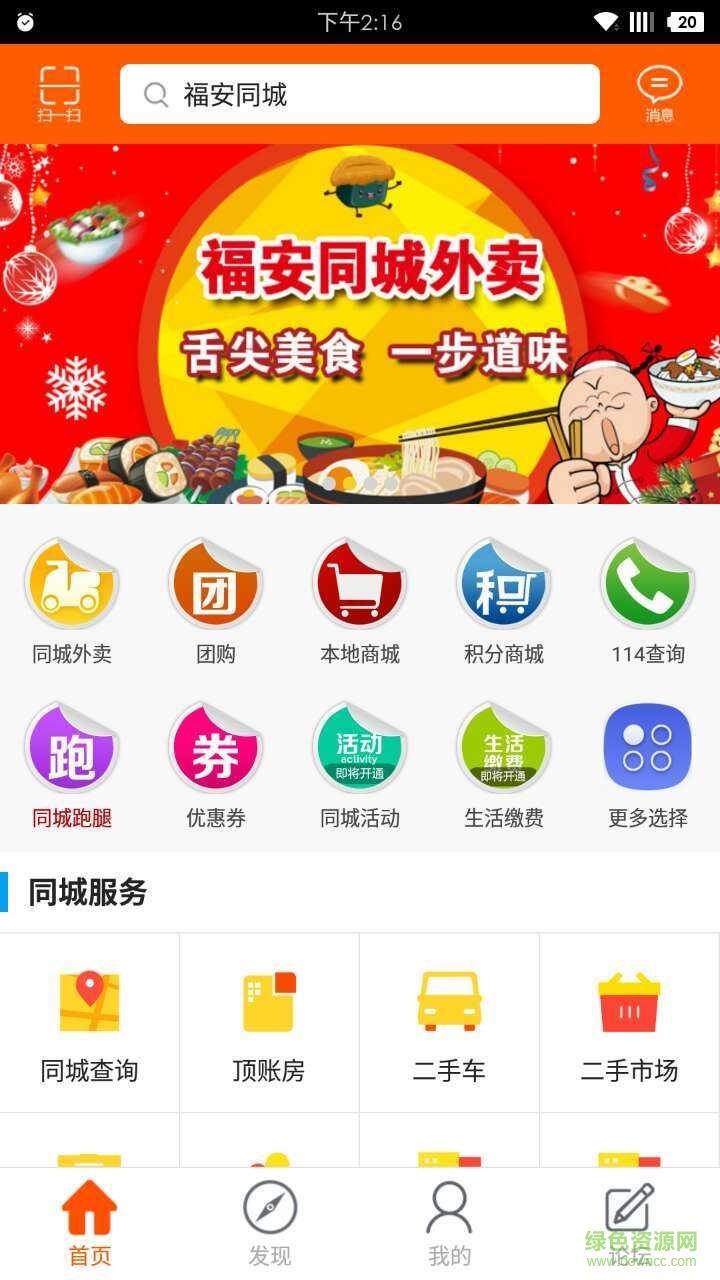Switch to the 我的 tab
720x1280 pixels.
point(449,1224)
